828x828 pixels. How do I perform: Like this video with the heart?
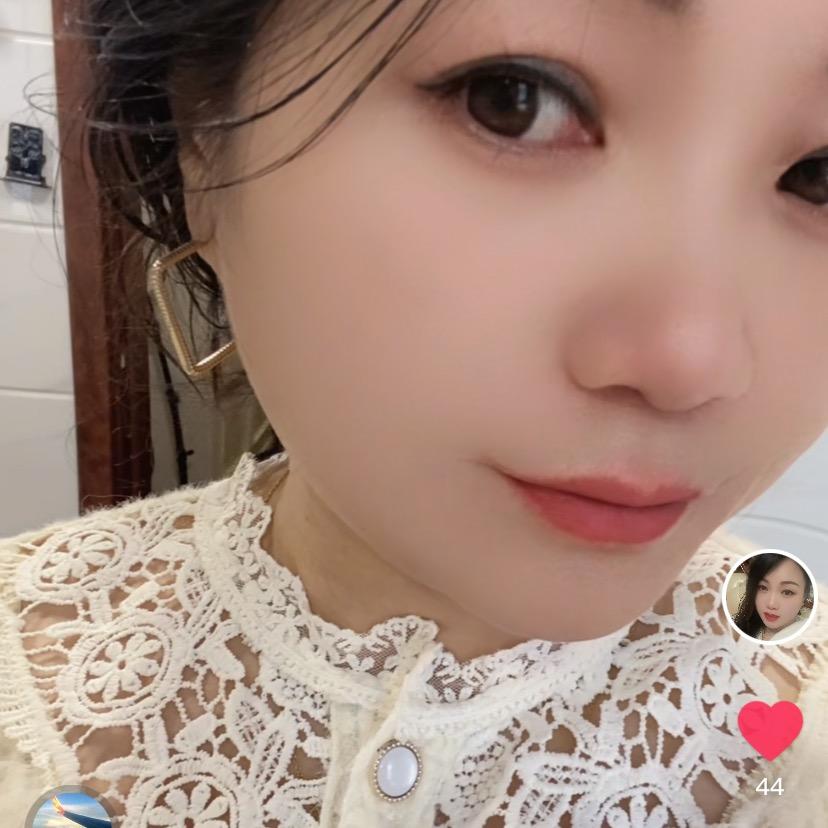tap(769, 730)
